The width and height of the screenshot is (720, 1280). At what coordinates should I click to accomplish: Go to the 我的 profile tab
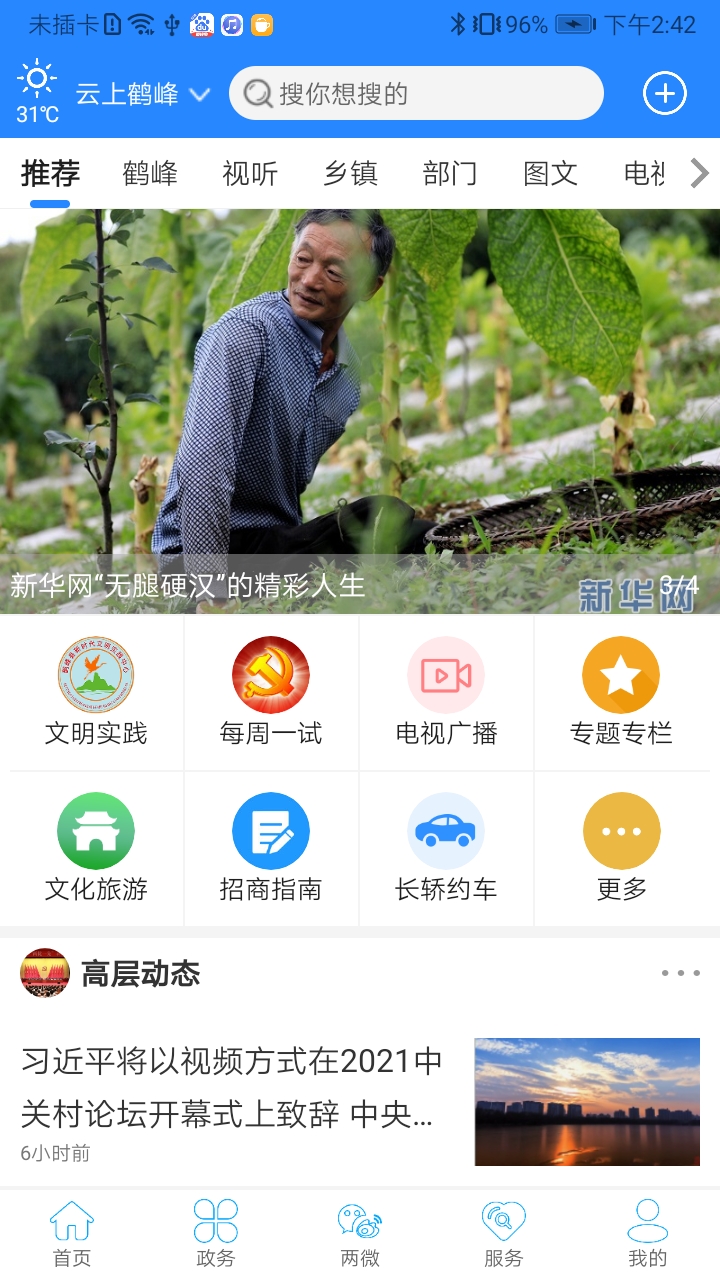click(647, 1233)
